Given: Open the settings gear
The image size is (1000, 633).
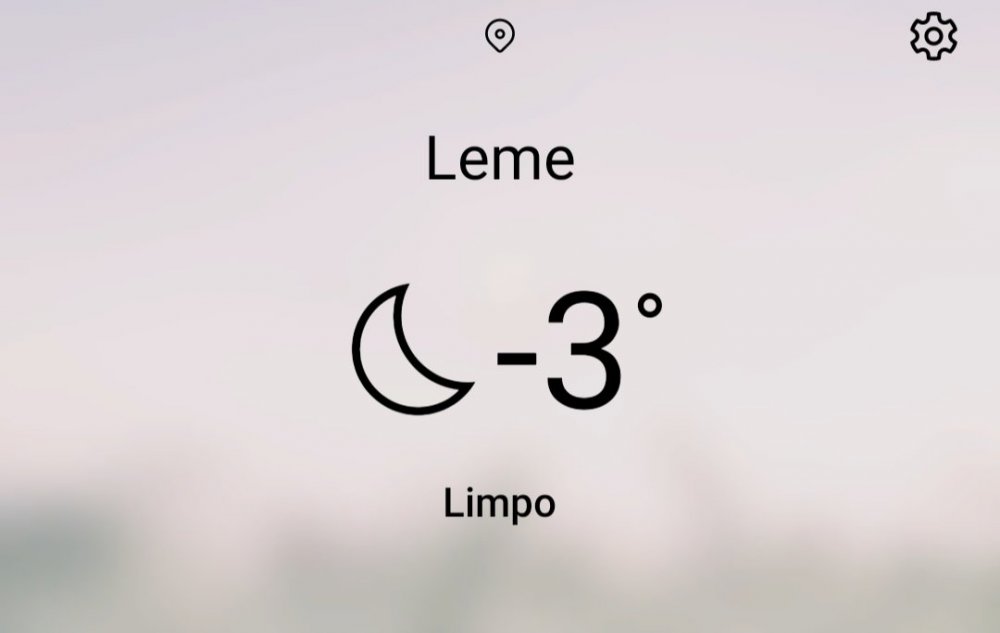Looking at the screenshot, I should (933, 37).
